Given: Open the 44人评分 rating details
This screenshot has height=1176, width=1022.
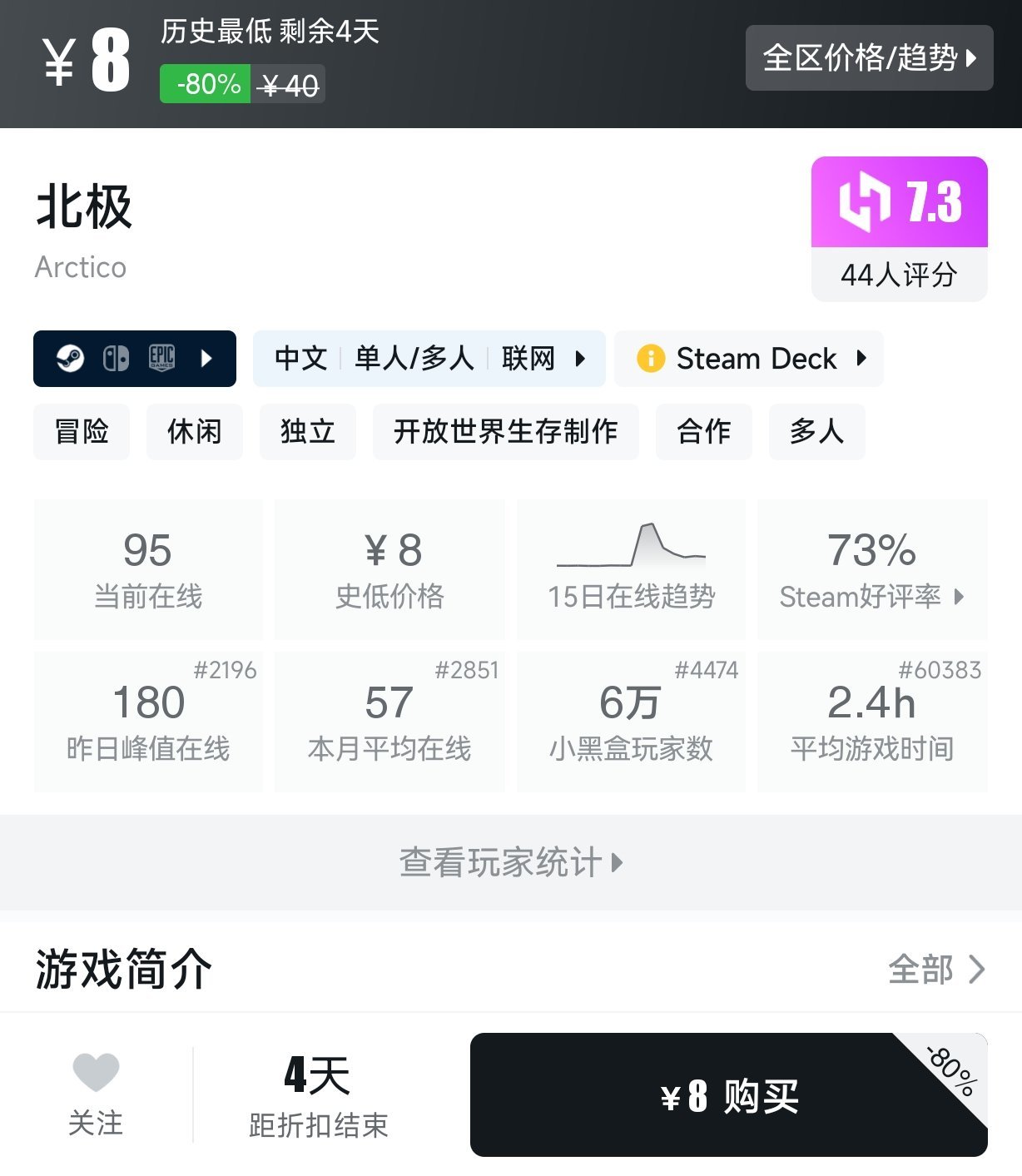Looking at the screenshot, I should click(899, 272).
